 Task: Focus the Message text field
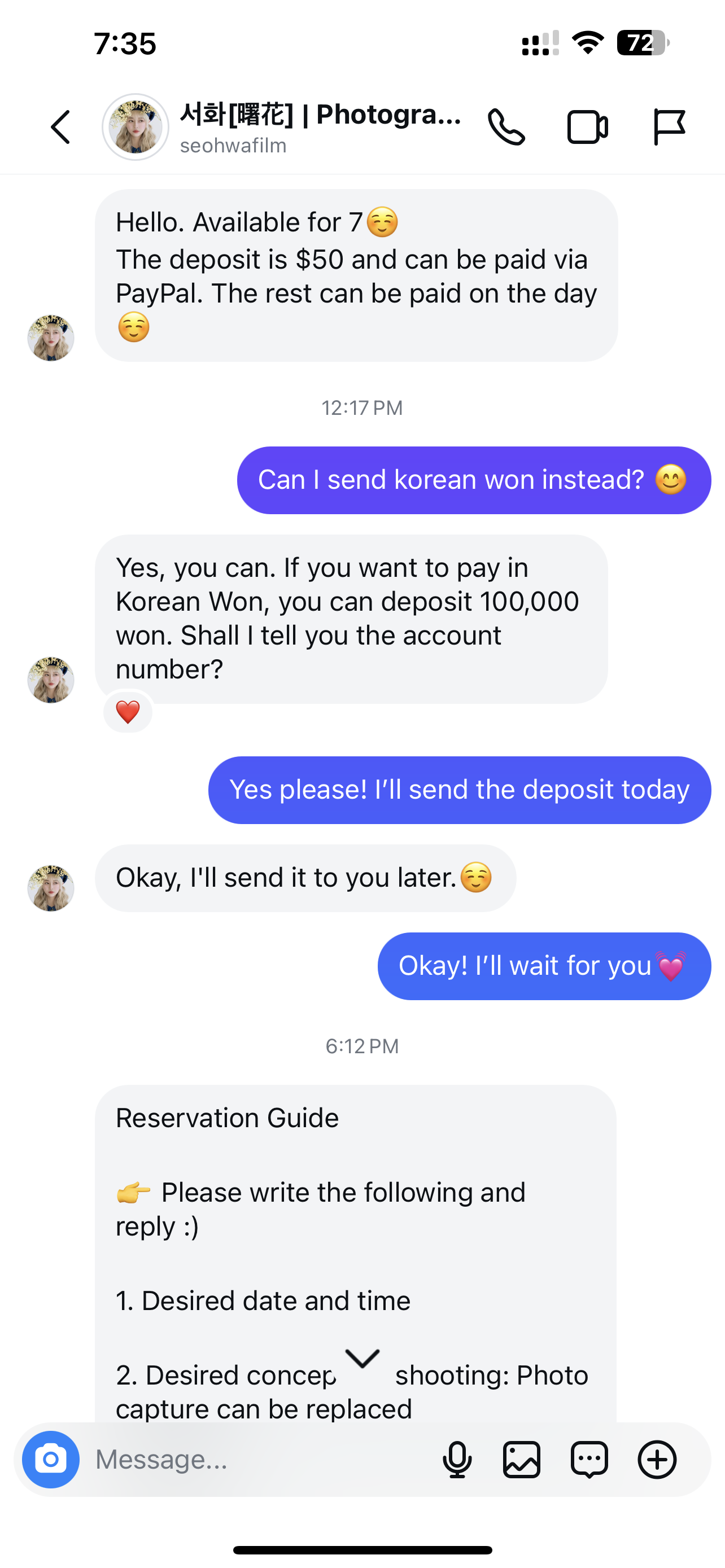256,1458
